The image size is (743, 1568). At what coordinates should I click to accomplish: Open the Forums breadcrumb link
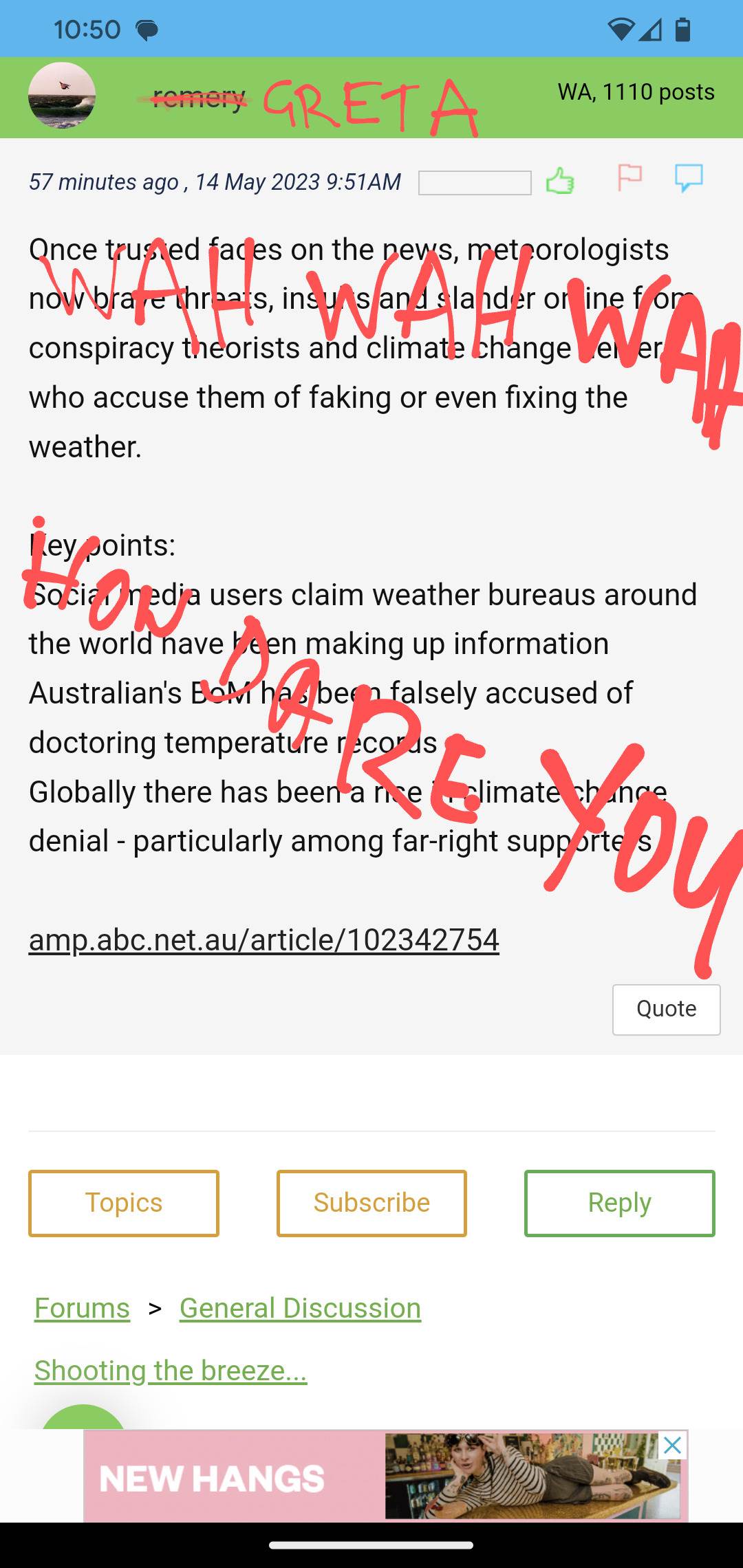click(x=83, y=1308)
